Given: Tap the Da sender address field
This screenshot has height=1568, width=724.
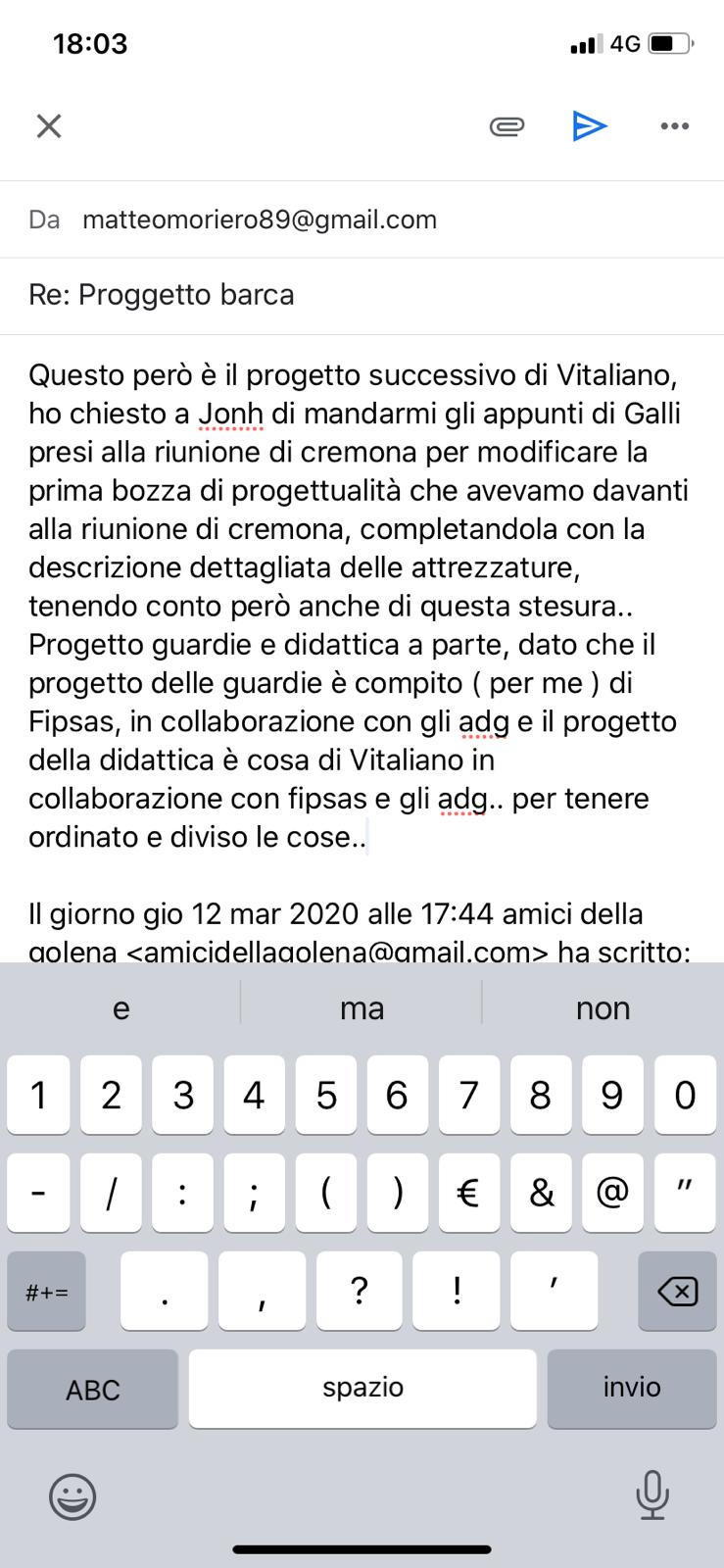Looking at the screenshot, I should [x=362, y=220].
